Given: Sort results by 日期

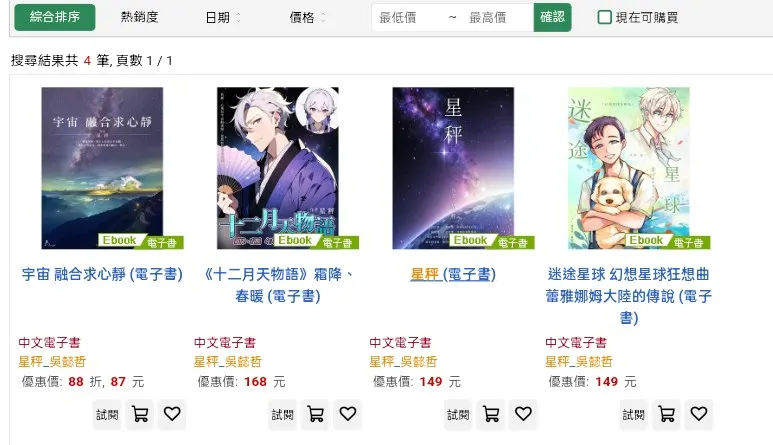Looking at the screenshot, I should 222,17.
